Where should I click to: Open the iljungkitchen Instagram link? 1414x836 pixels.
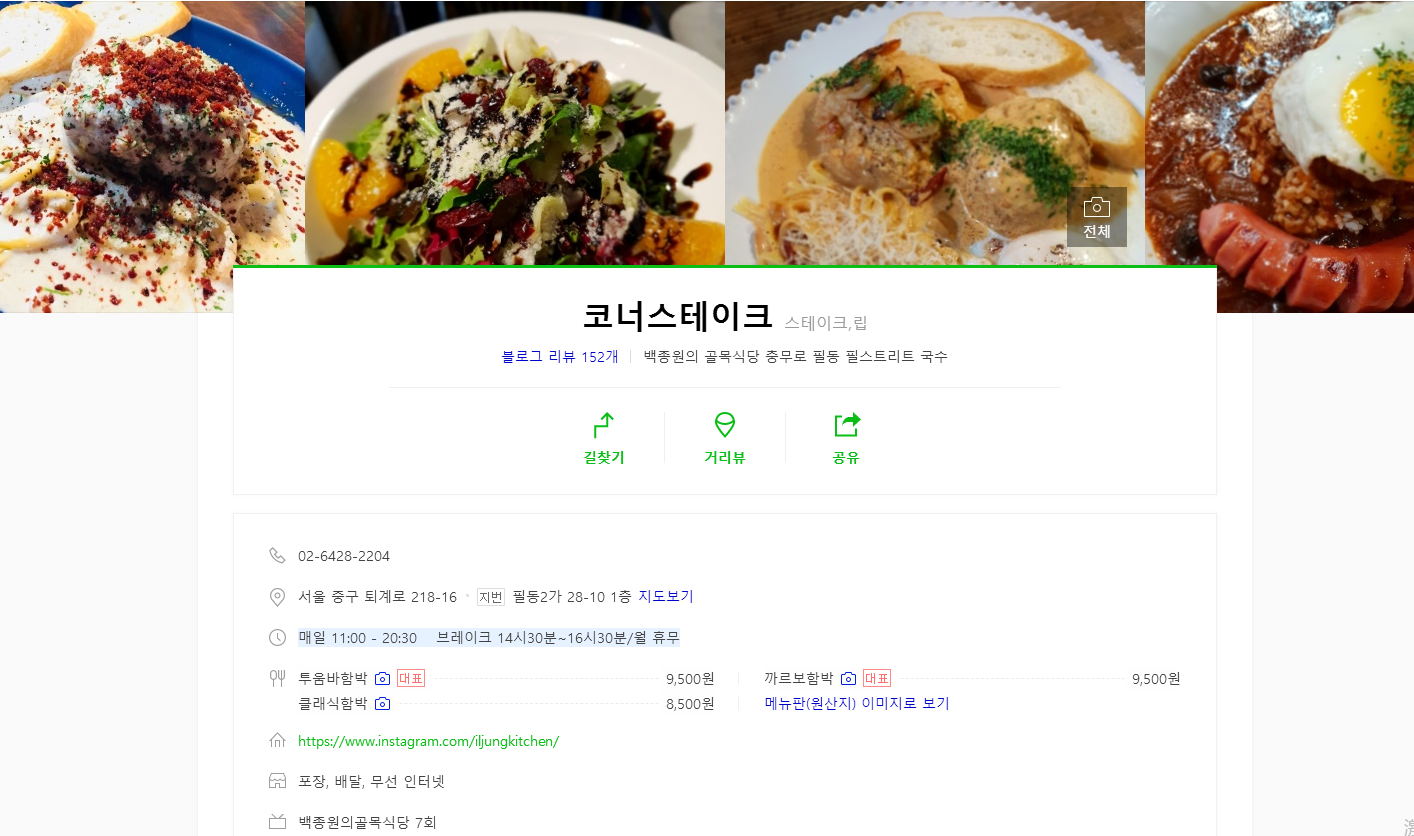tap(428, 741)
